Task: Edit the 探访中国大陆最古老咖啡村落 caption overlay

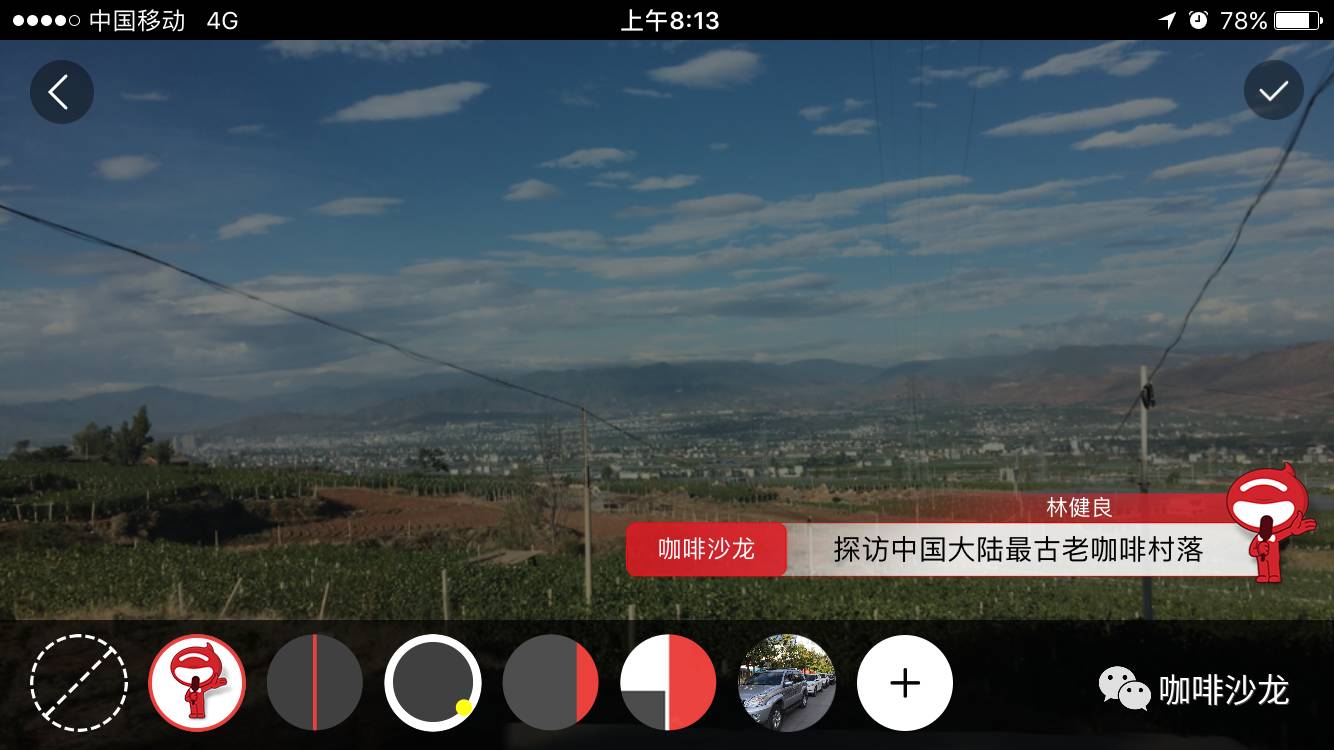Action: pyautogui.click(x=1017, y=550)
